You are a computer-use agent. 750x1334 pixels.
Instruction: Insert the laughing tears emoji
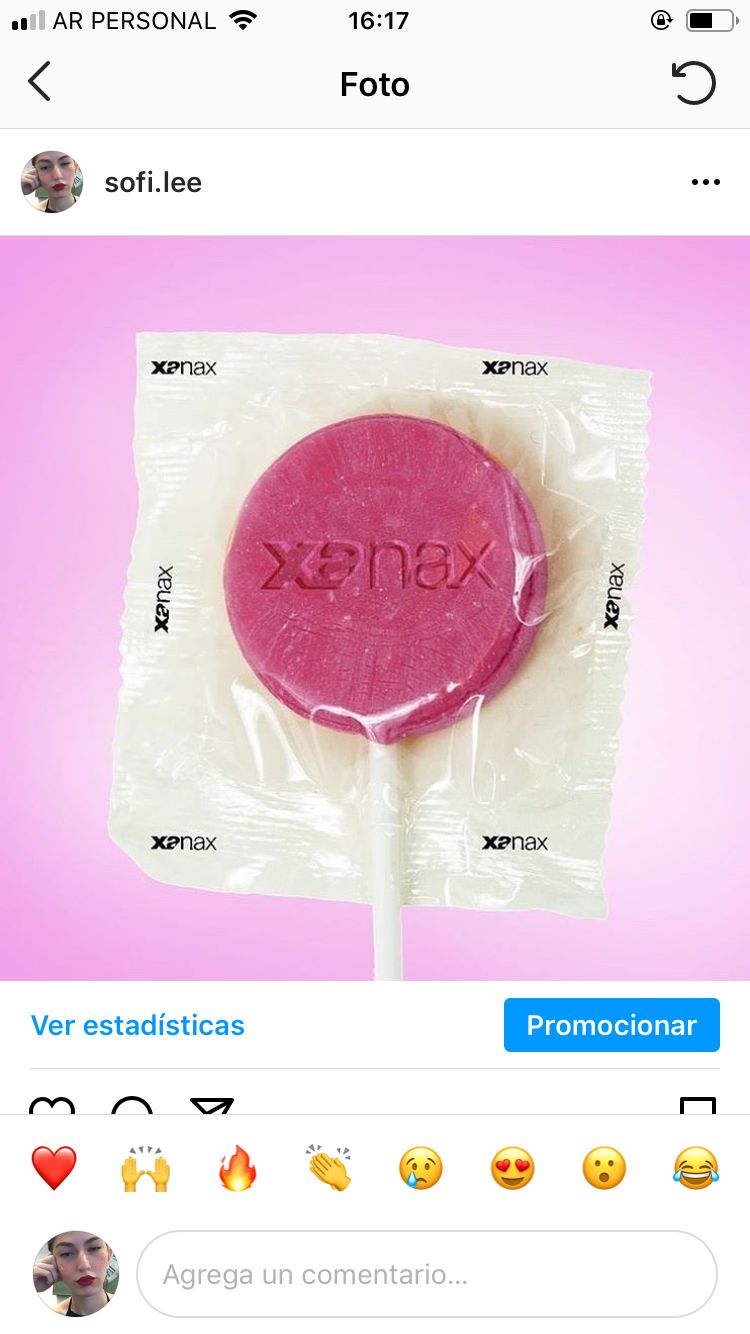(x=696, y=1167)
